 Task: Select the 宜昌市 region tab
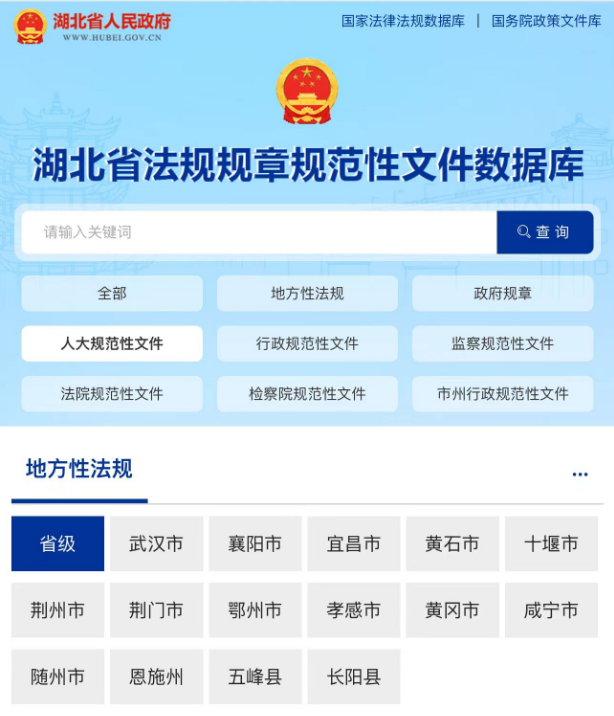pos(354,544)
